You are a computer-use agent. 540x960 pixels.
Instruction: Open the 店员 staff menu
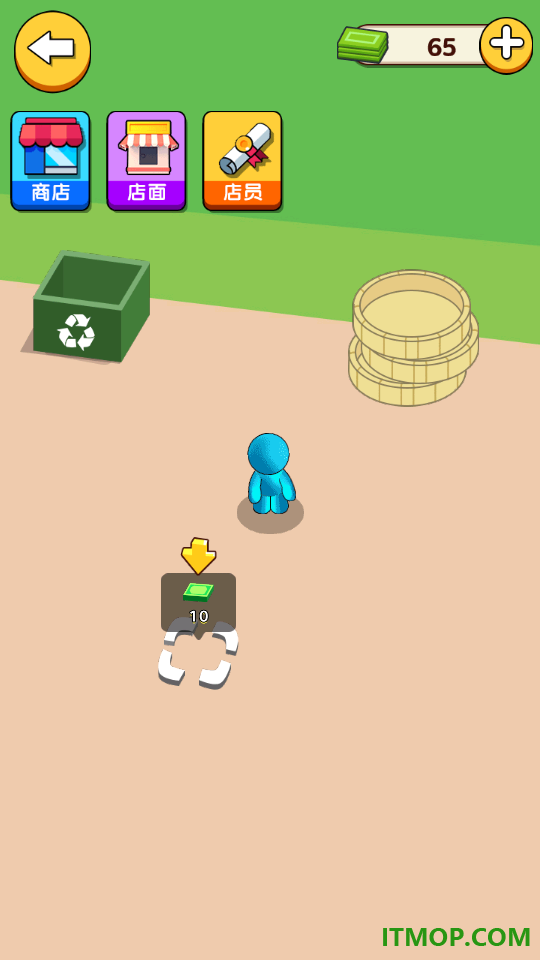click(x=242, y=161)
